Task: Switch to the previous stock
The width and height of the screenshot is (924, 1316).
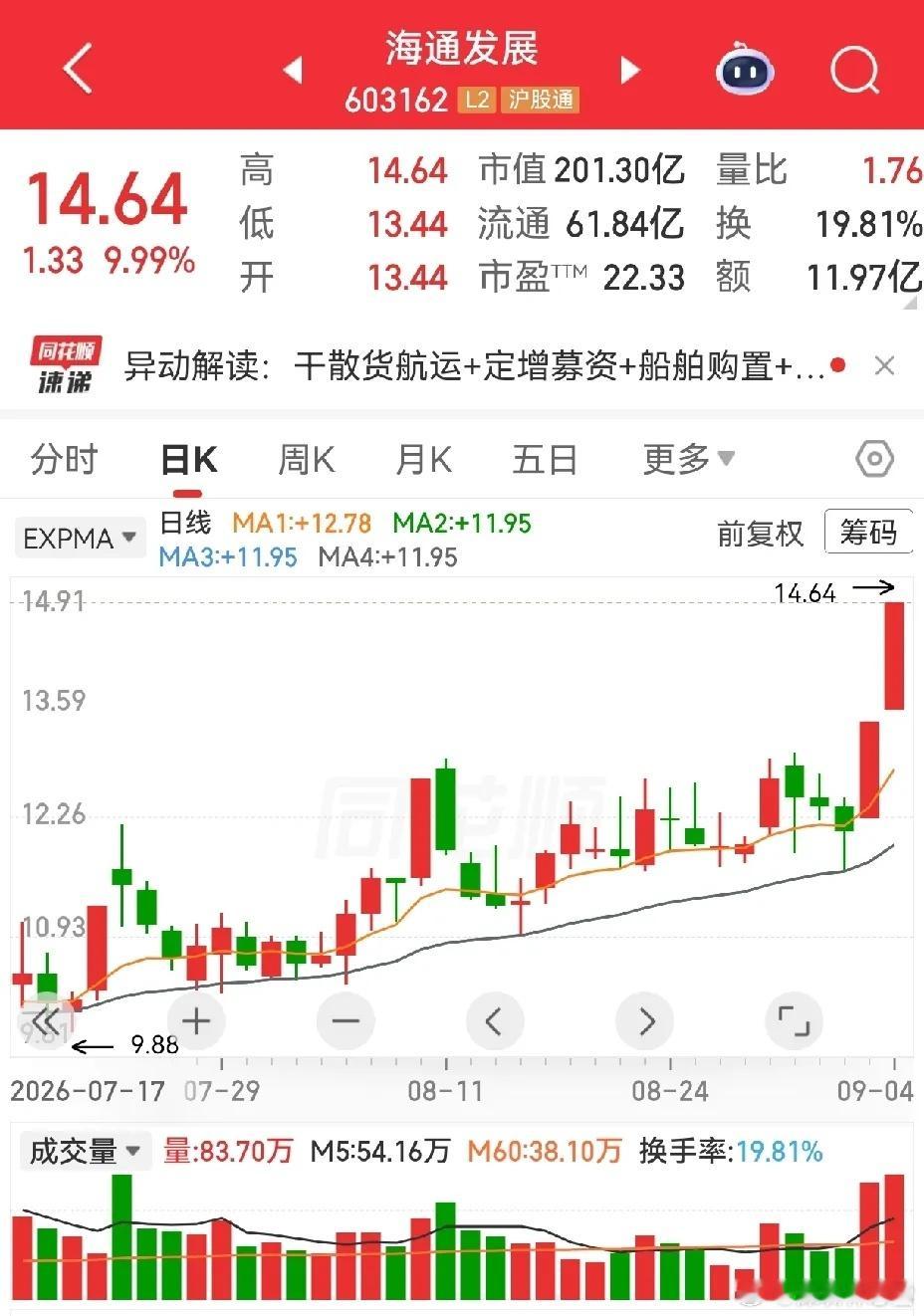Action: (293, 70)
